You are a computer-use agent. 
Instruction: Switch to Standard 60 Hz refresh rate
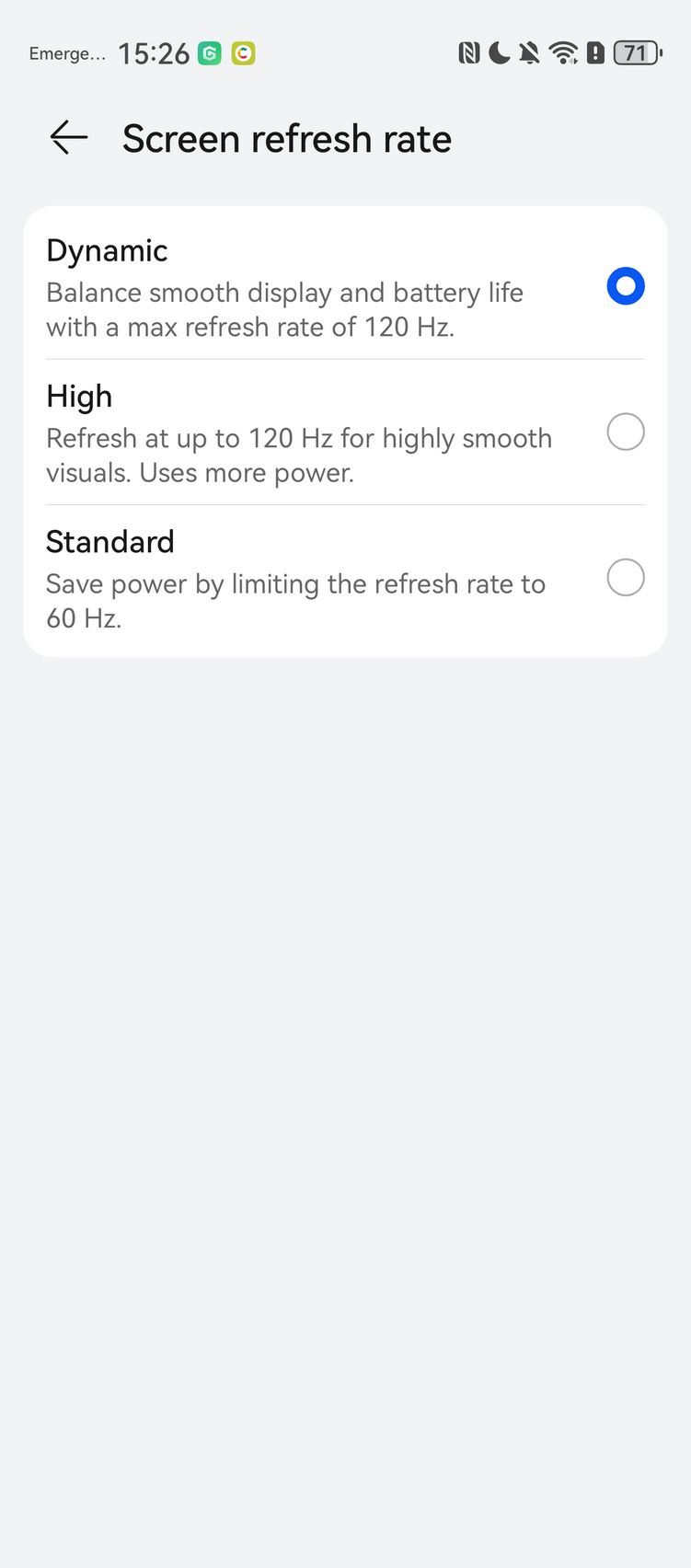345,579
